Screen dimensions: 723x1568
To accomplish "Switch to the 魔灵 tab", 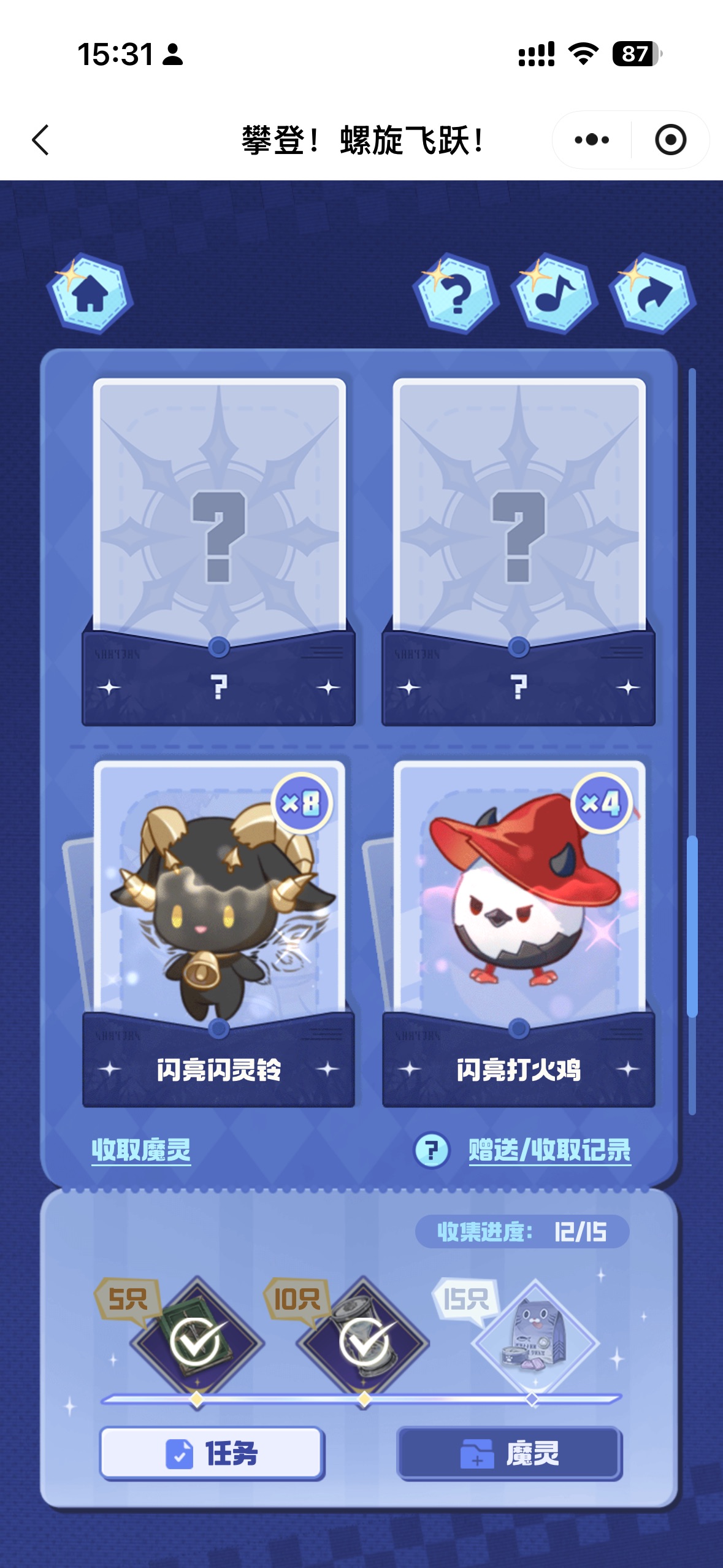I will point(509,1453).
